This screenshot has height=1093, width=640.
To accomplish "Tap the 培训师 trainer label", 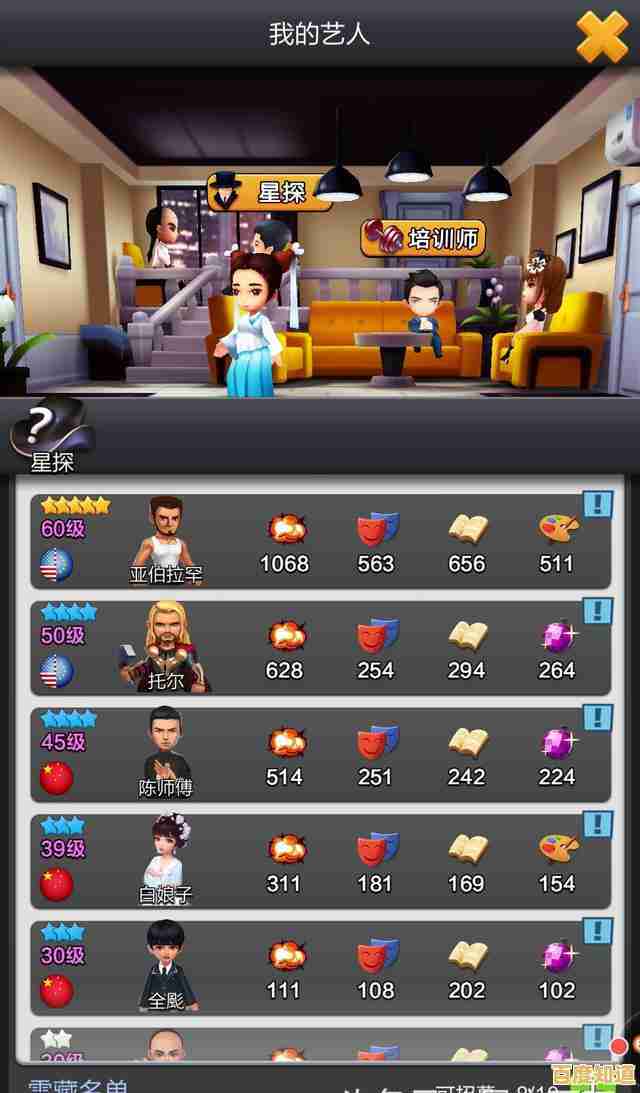I will click(423, 239).
